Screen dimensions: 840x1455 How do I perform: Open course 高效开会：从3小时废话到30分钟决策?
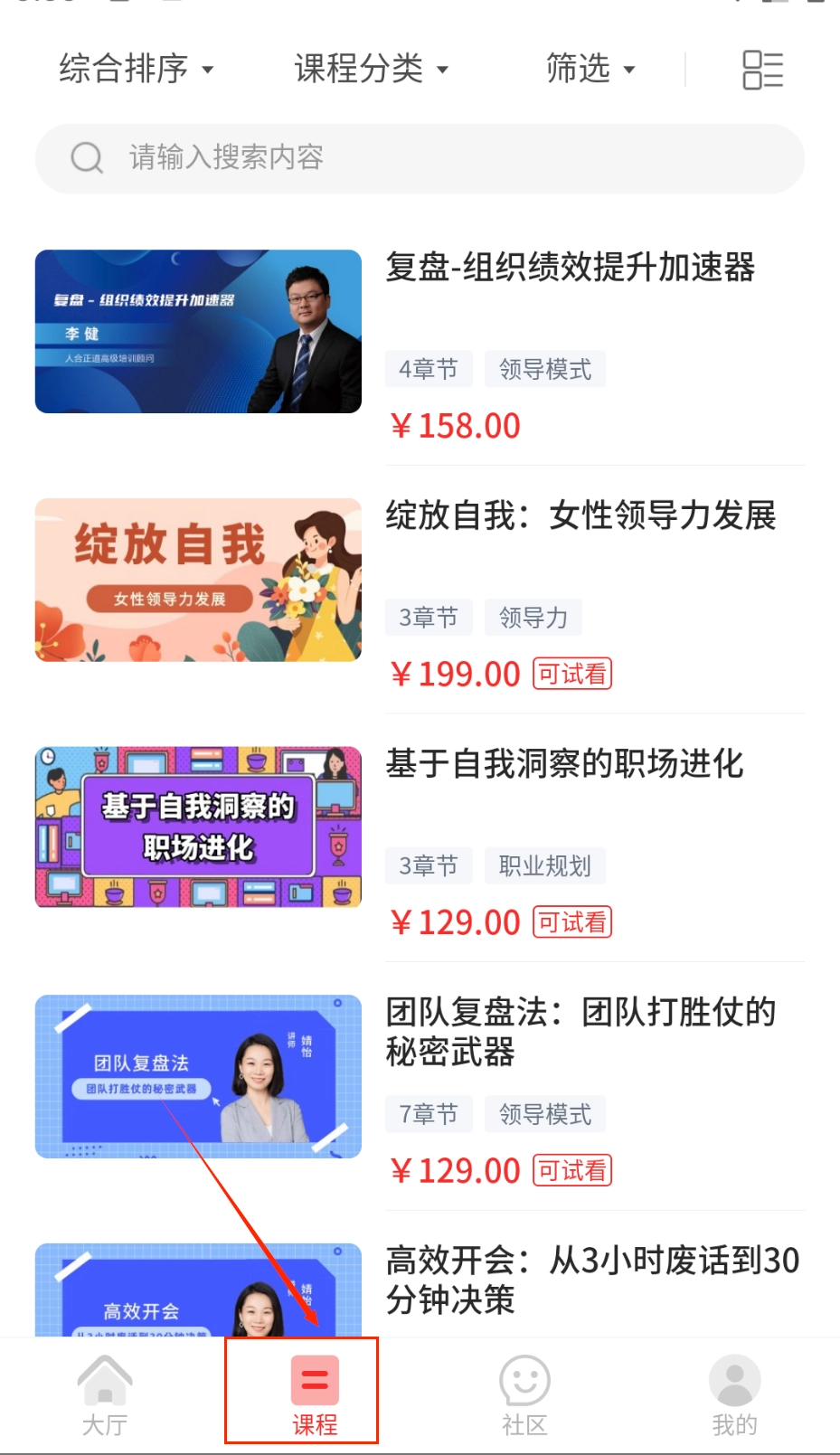click(x=592, y=1279)
